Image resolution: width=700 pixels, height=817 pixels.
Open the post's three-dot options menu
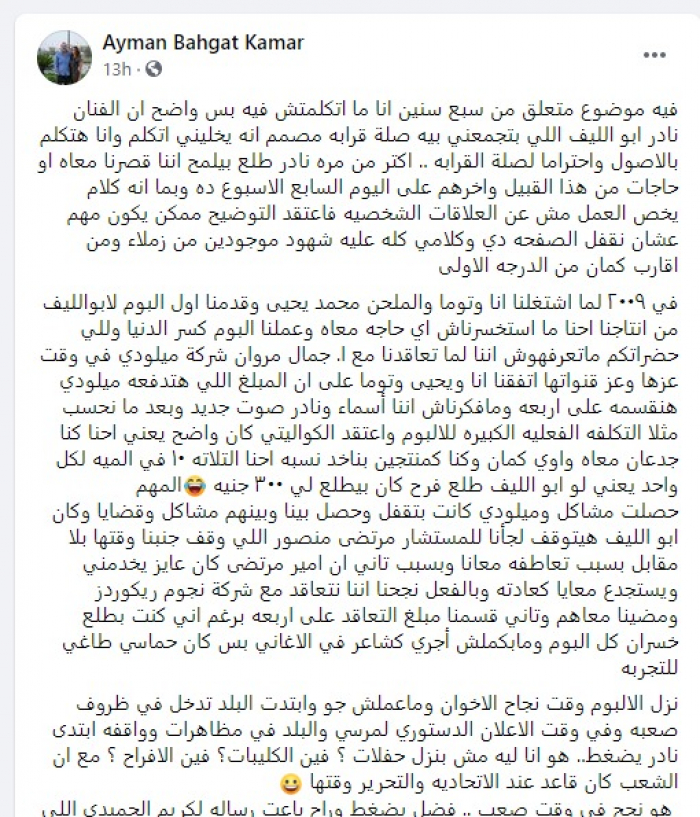[655, 54]
